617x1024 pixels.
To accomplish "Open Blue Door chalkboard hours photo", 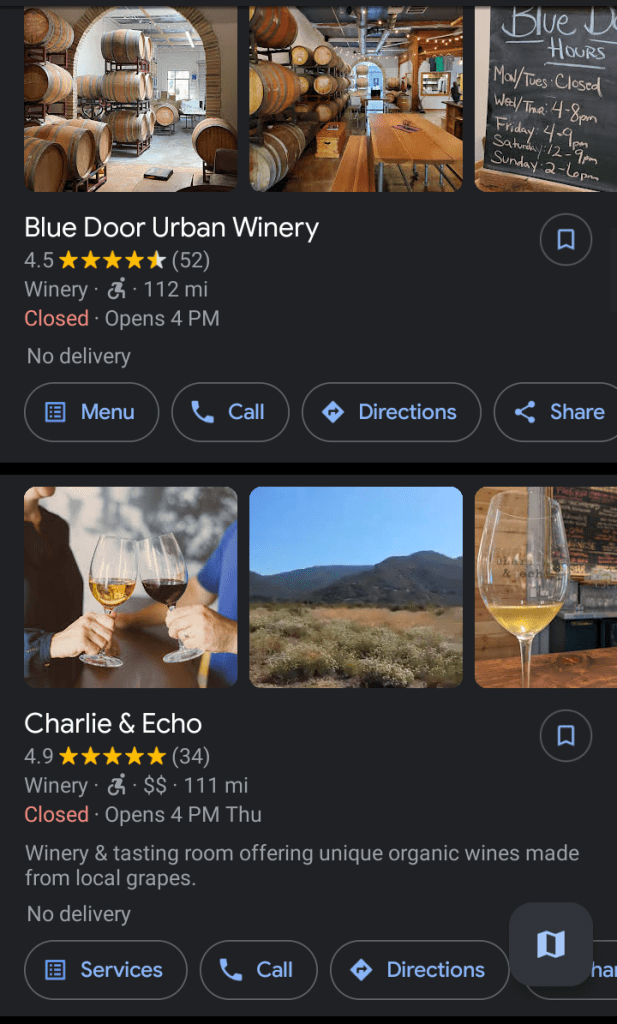I will pos(546,99).
